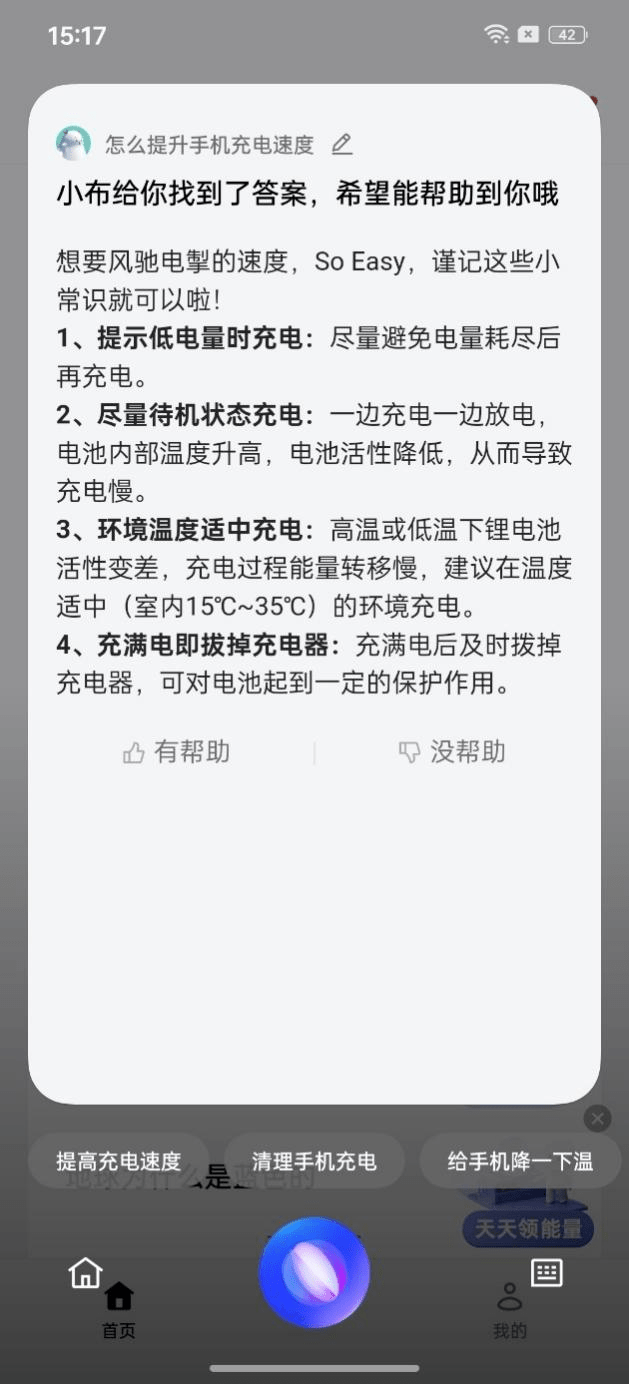Select the 提高充电速度 suggestion chip
629x1384 pixels.
coord(118,1161)
